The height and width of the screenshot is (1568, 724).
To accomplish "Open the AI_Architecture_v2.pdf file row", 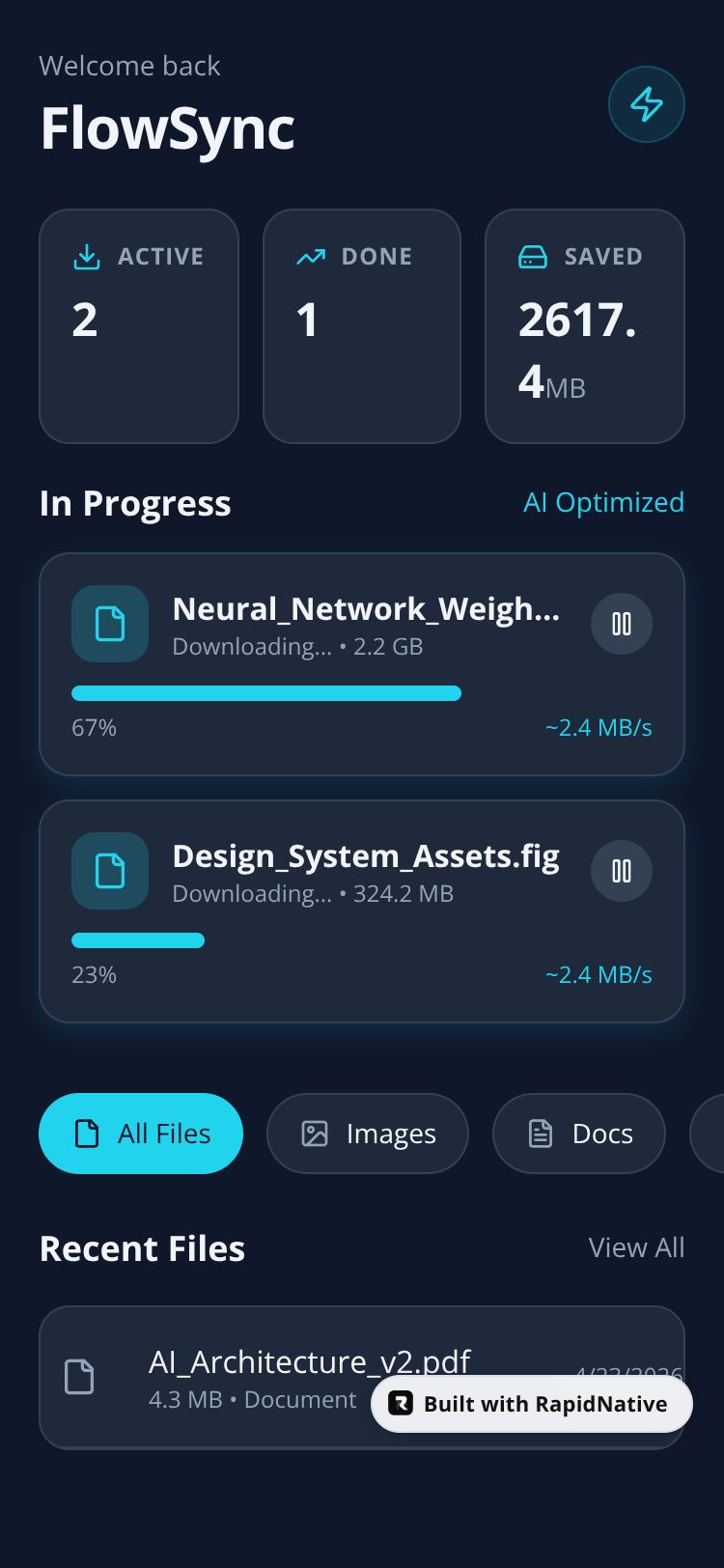I will [362, 1378].
